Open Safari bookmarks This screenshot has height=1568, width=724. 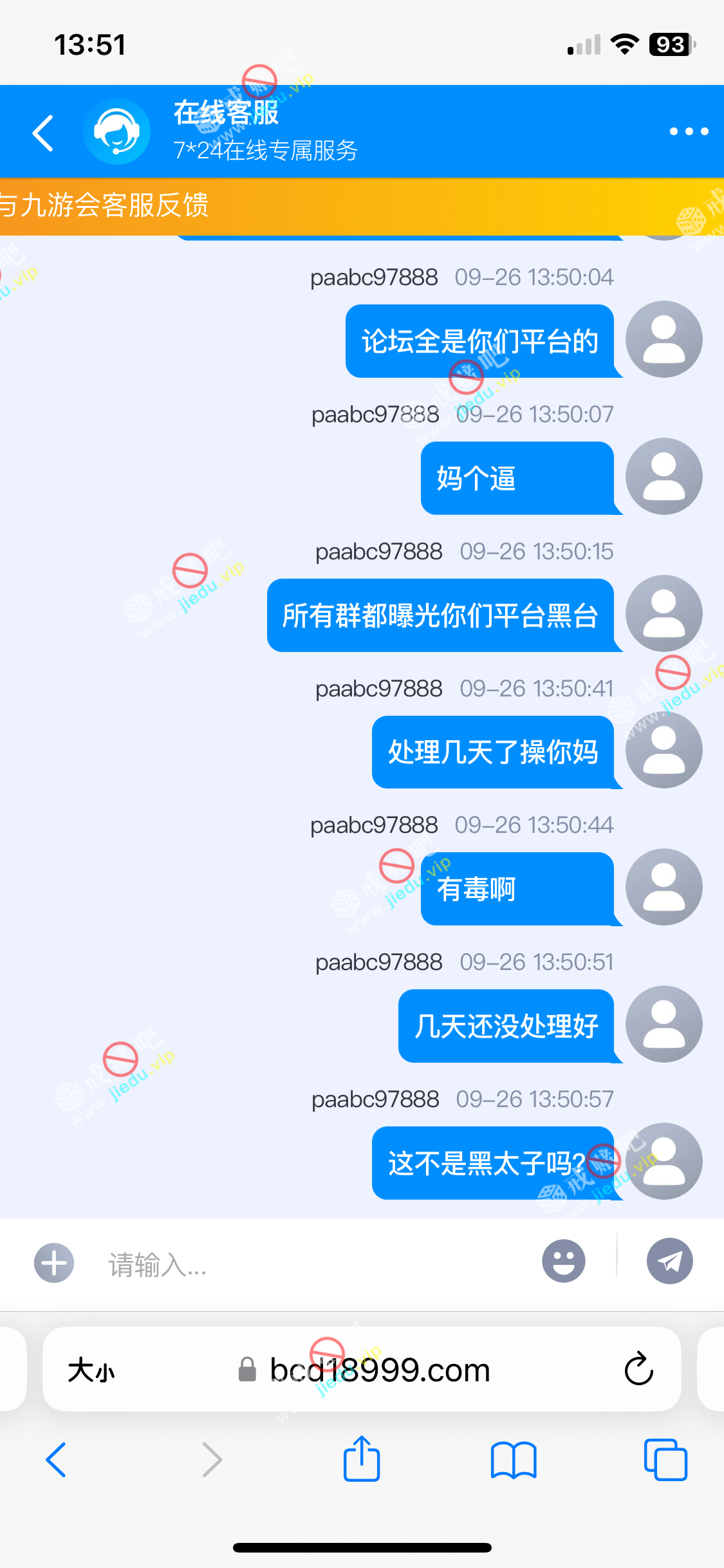(513, 1459)
